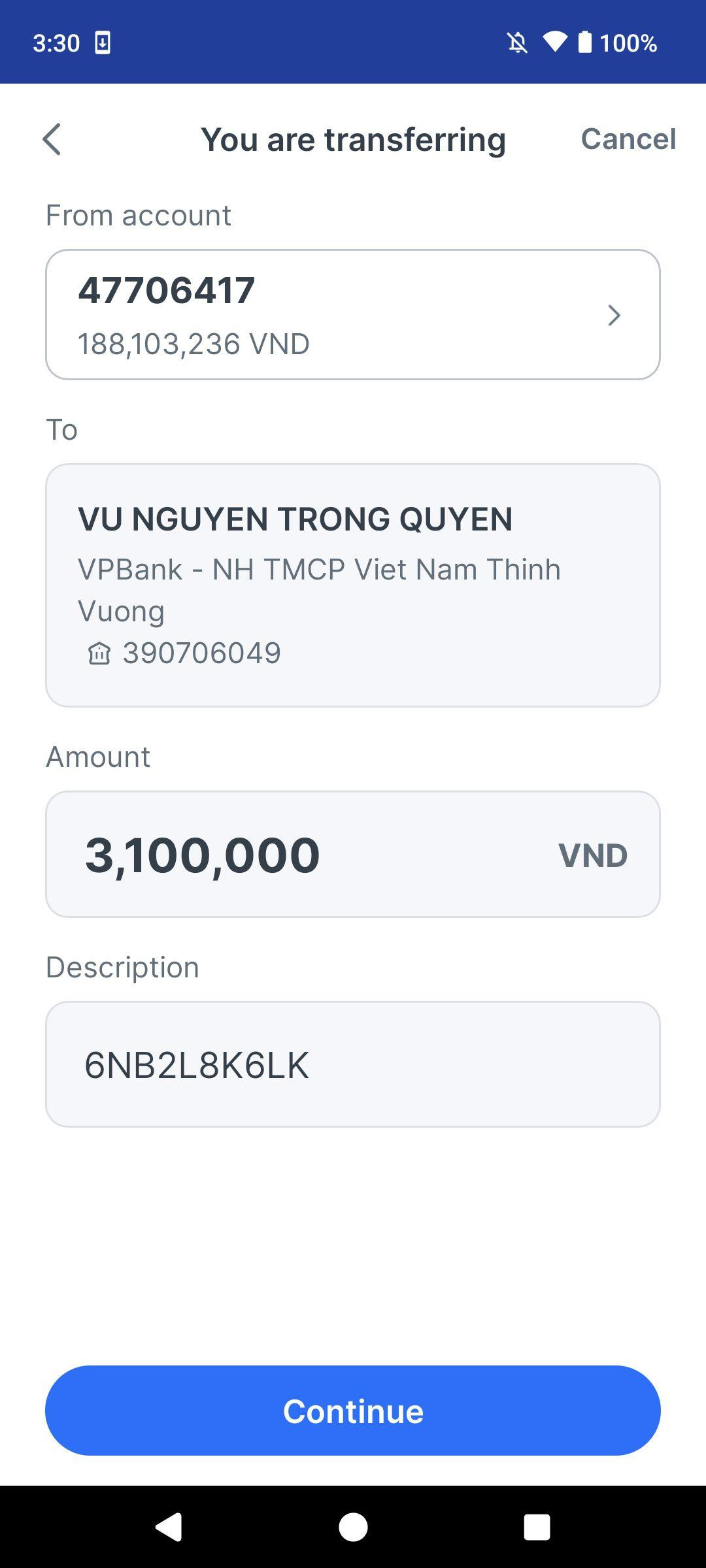
Task: Cancel the transfer
Action: coord(628,139)
